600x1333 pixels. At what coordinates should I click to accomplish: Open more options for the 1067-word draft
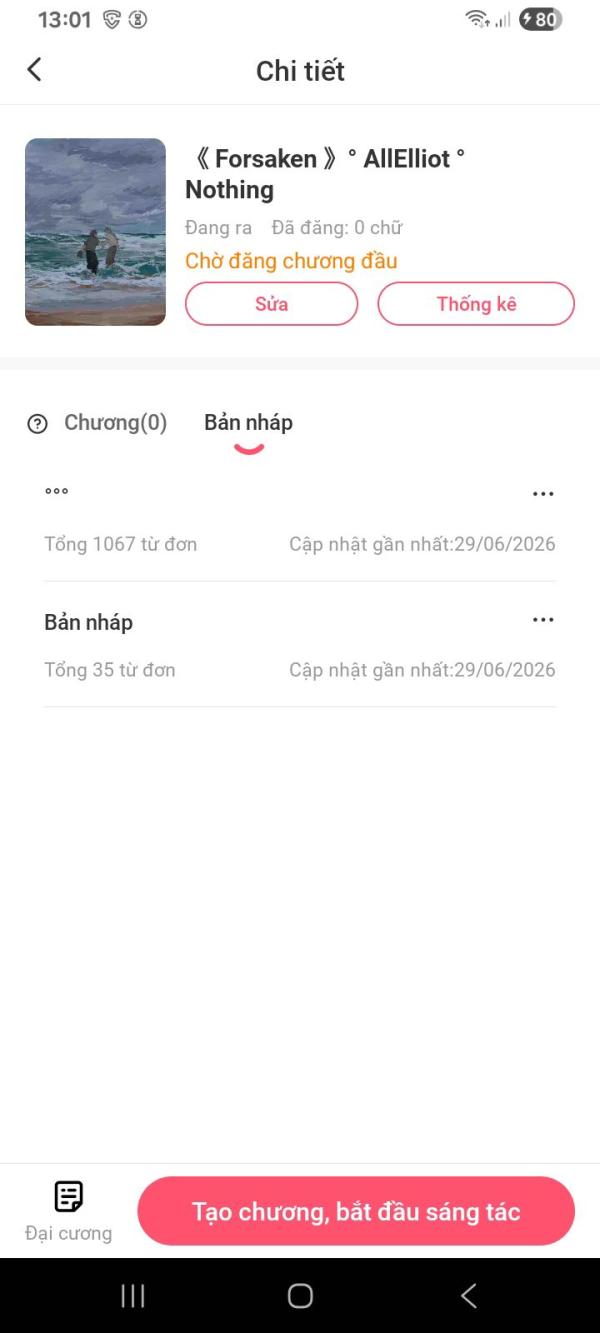coord(543,494)
